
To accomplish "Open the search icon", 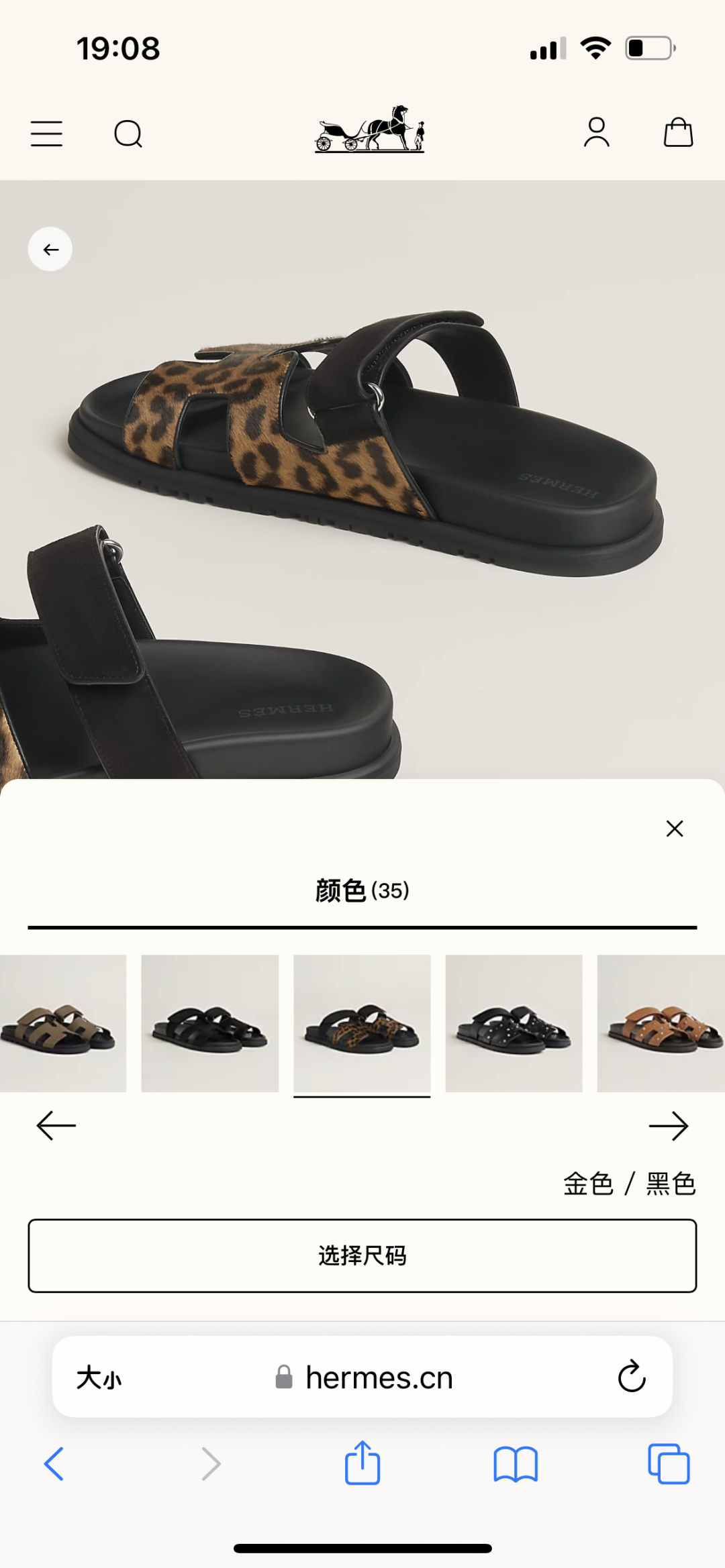I will click(128, 134).
